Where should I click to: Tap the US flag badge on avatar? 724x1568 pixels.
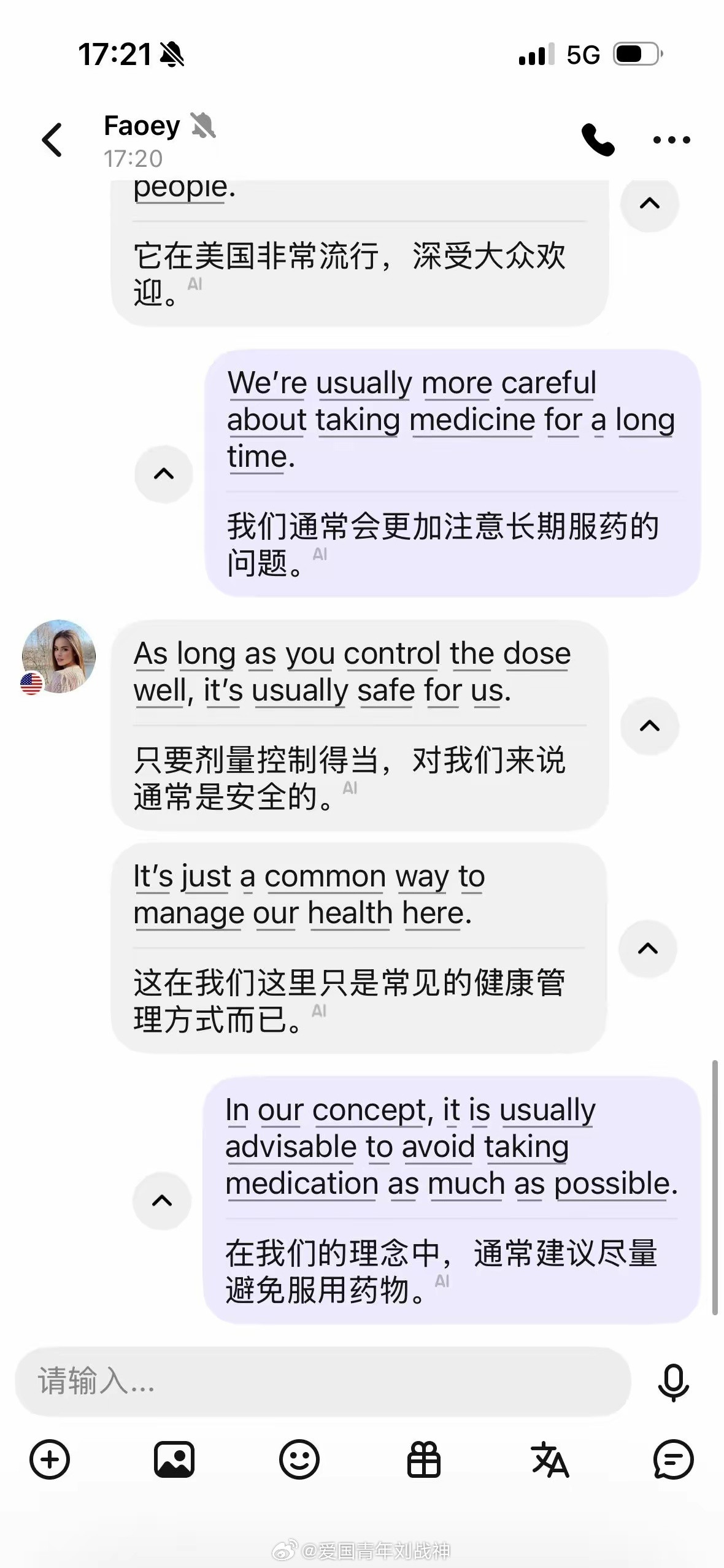32,683
